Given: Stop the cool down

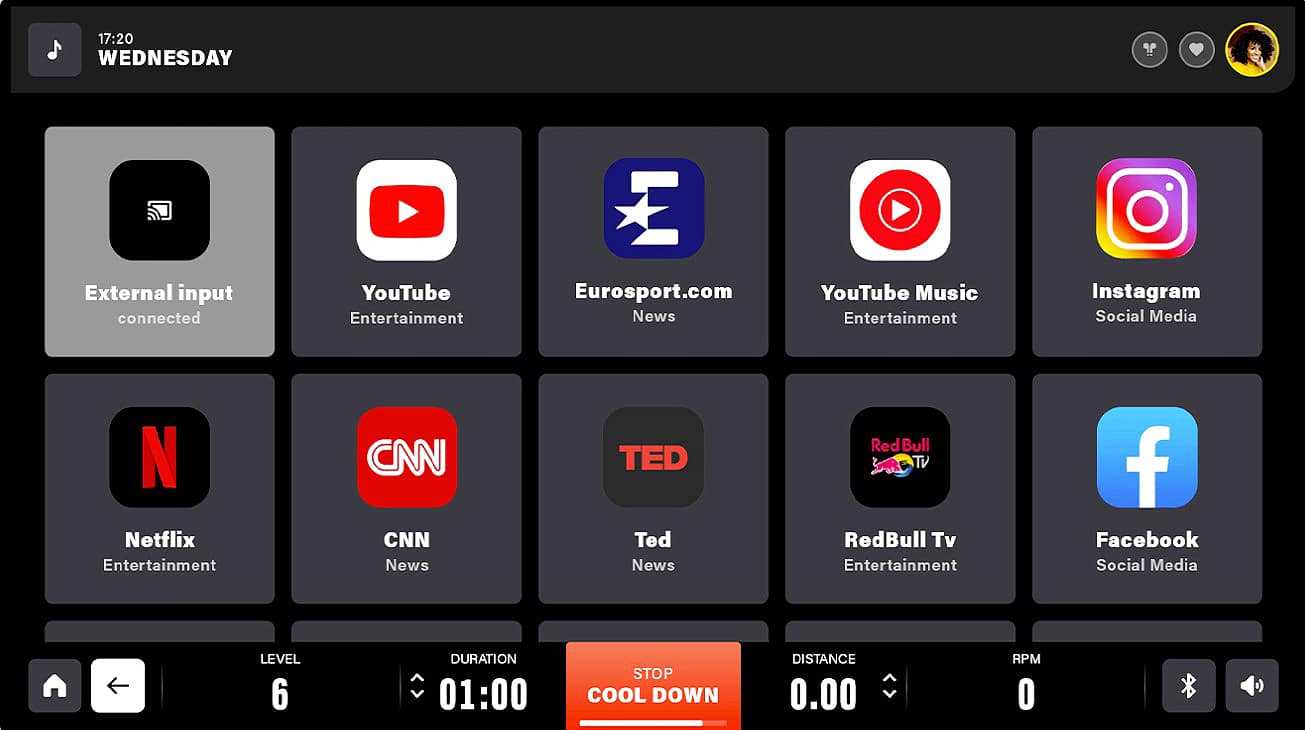Looking at the screenshot, I should pyautogui.click(x=653, y=685).
